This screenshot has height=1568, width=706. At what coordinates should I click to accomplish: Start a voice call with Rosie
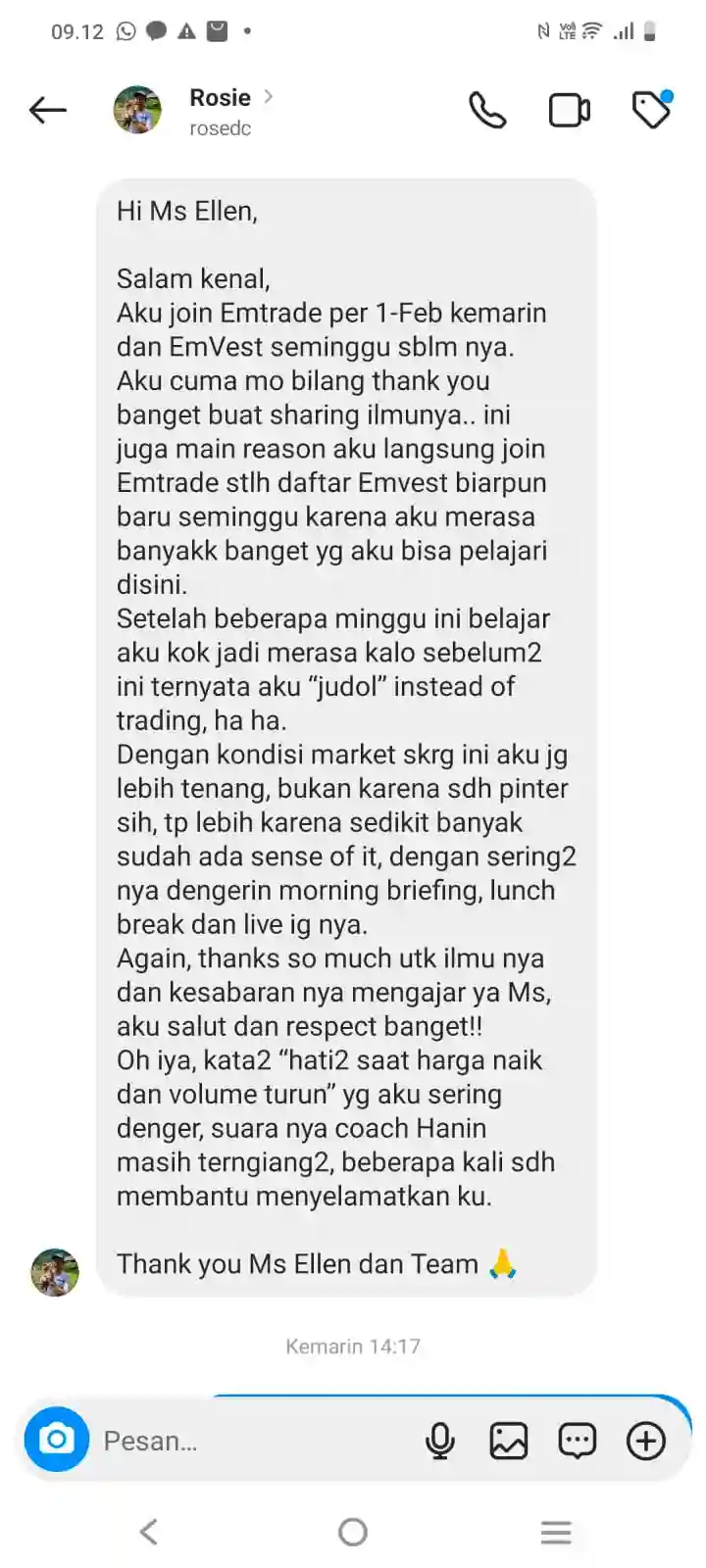coord(487,111)
